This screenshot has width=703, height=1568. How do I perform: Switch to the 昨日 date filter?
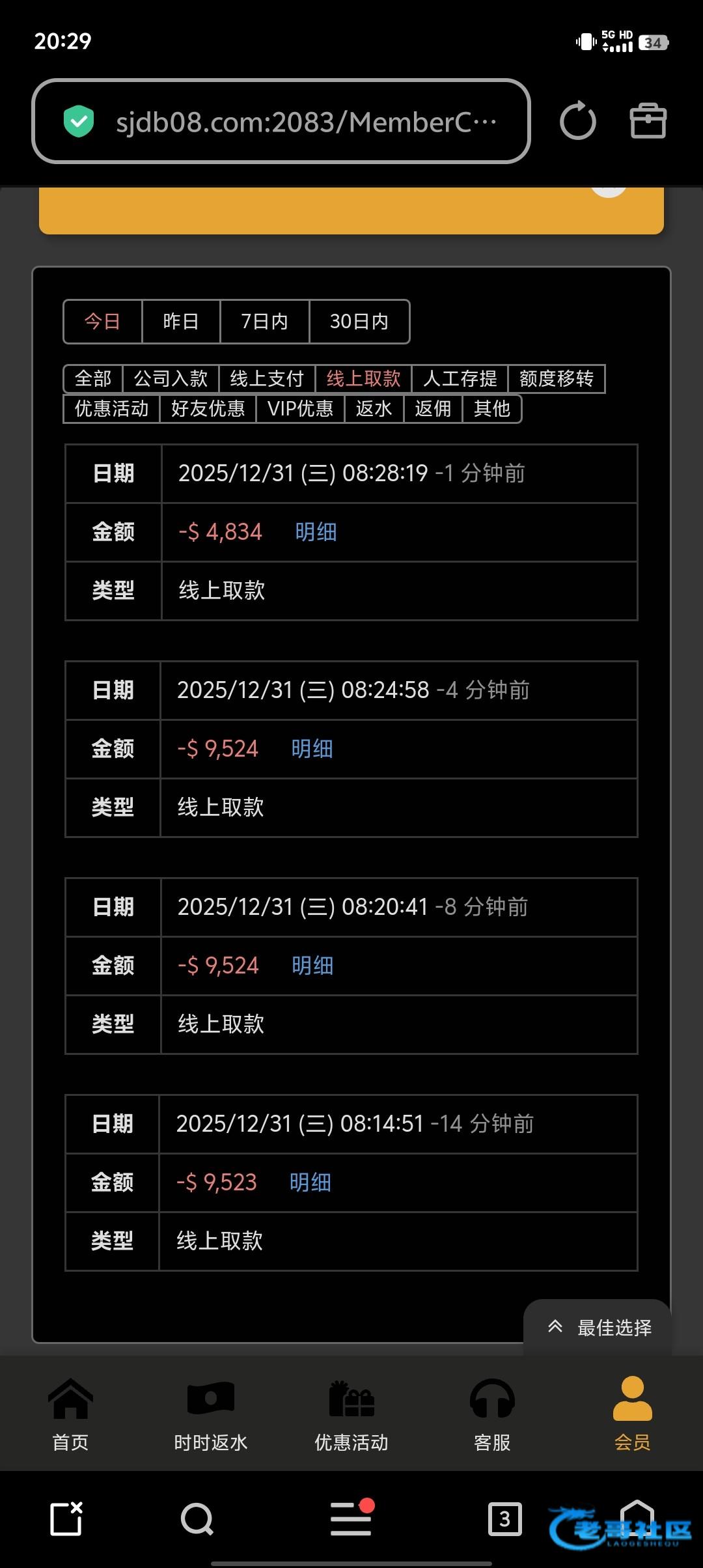coord(180,322)
